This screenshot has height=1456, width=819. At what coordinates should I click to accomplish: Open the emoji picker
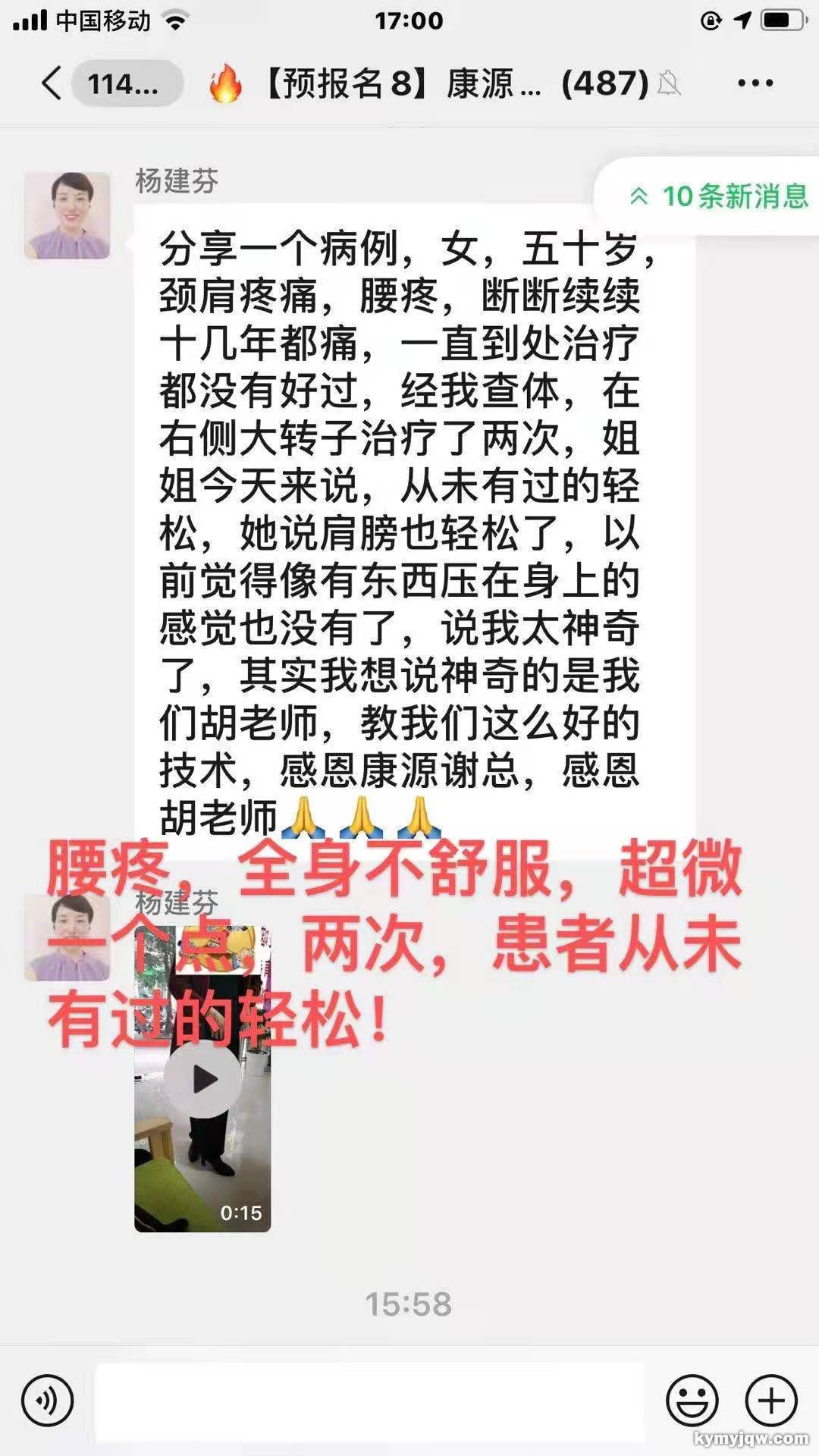(x=692, y=1401)
